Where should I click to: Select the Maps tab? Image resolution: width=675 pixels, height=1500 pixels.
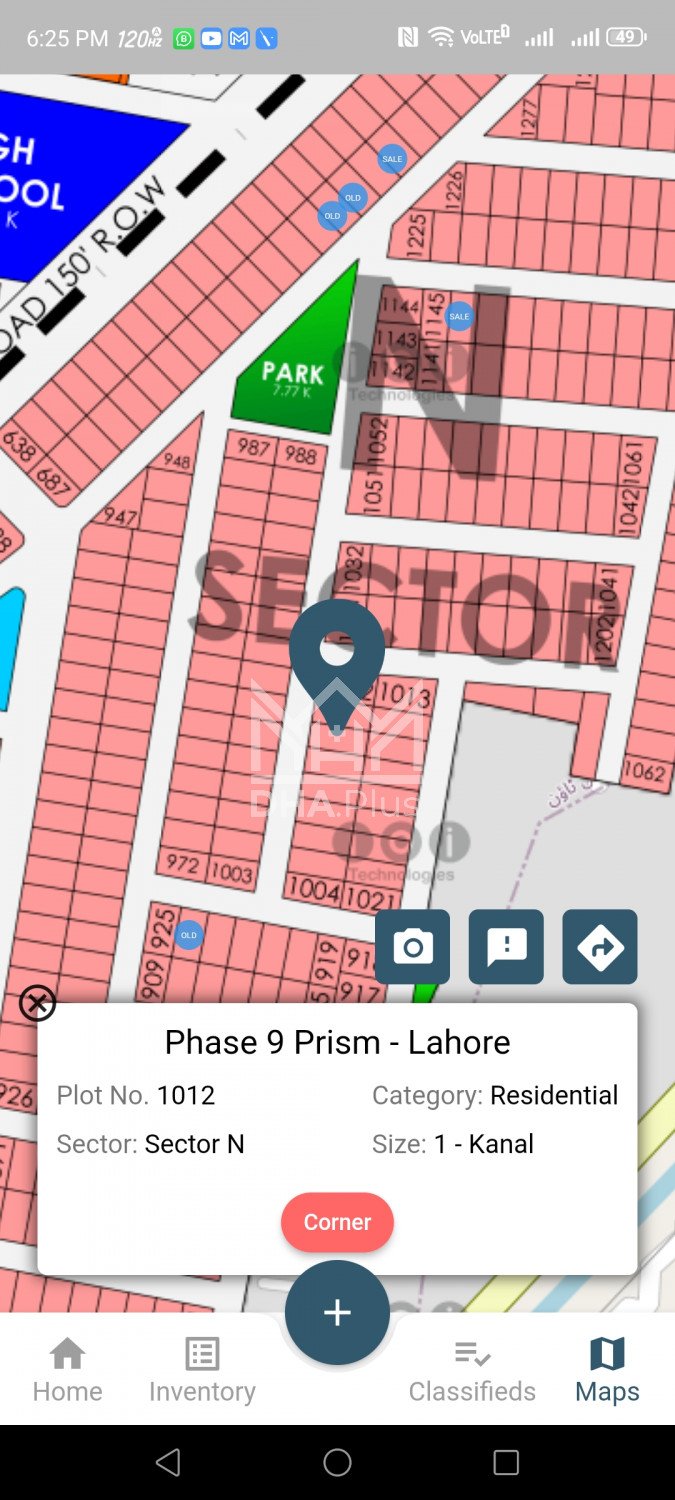pos(607,1370)
